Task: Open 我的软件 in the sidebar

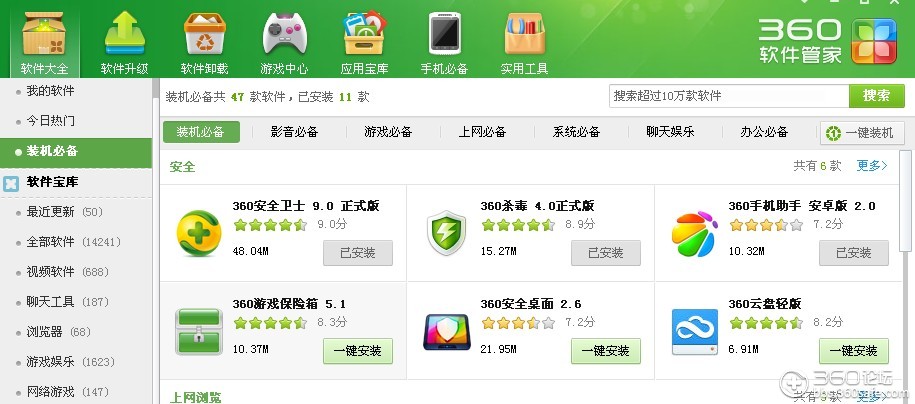Action: tap(50, 91)
